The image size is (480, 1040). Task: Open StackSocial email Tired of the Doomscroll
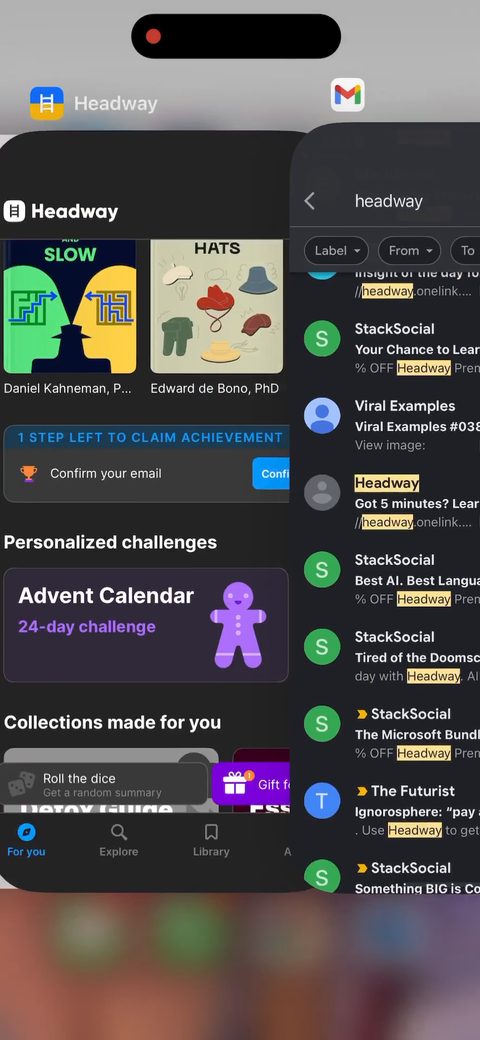tap(391, 655)
